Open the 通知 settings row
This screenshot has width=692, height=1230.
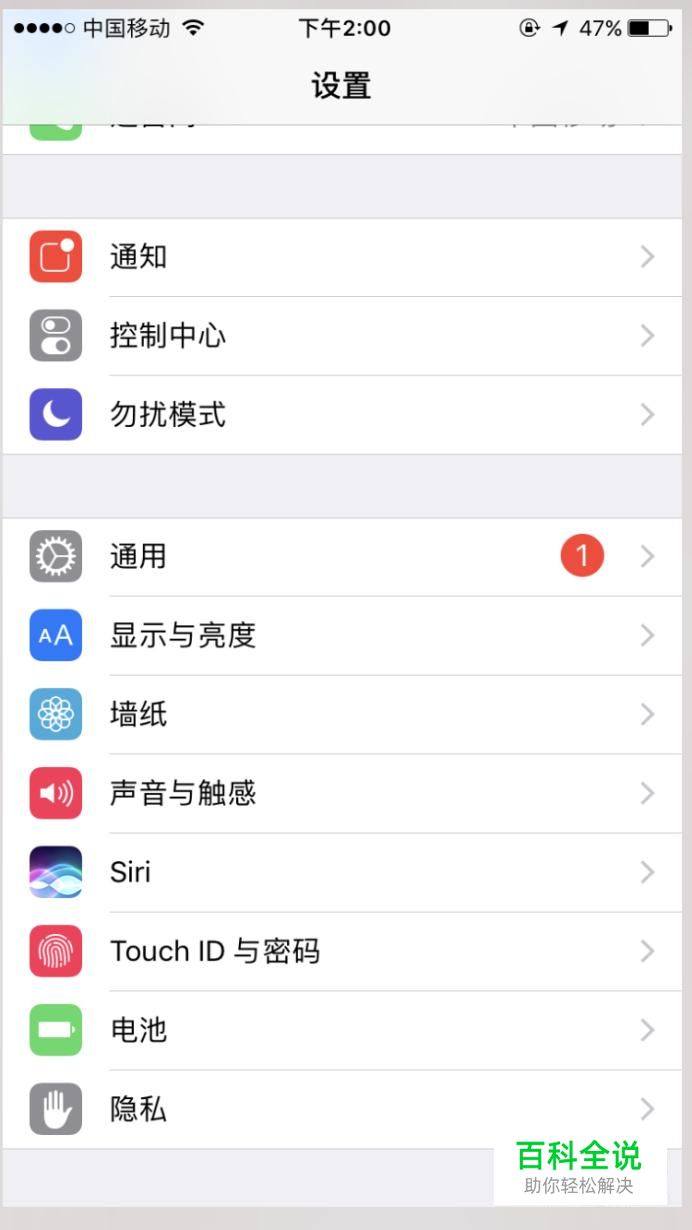click(342, 257)
